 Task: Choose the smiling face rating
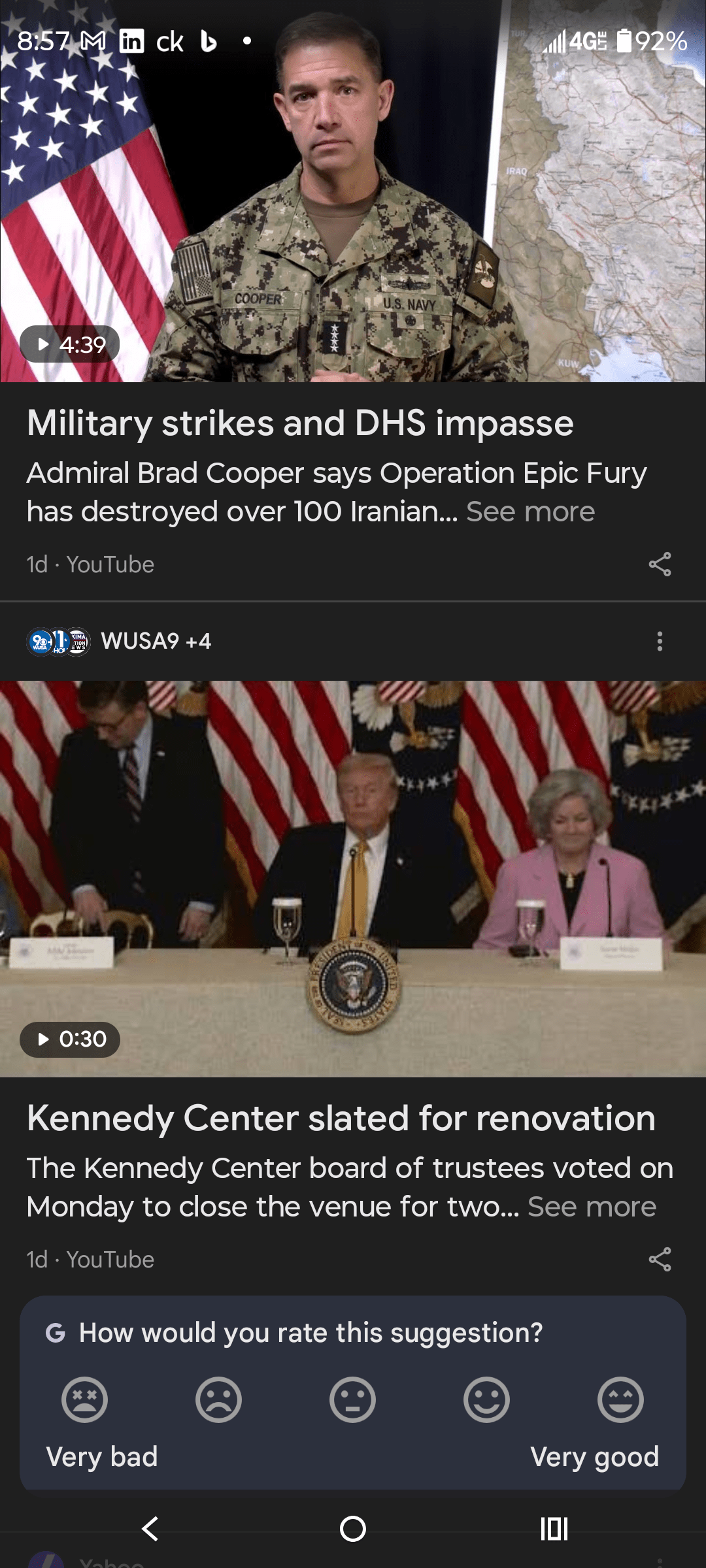(486, 1400)
